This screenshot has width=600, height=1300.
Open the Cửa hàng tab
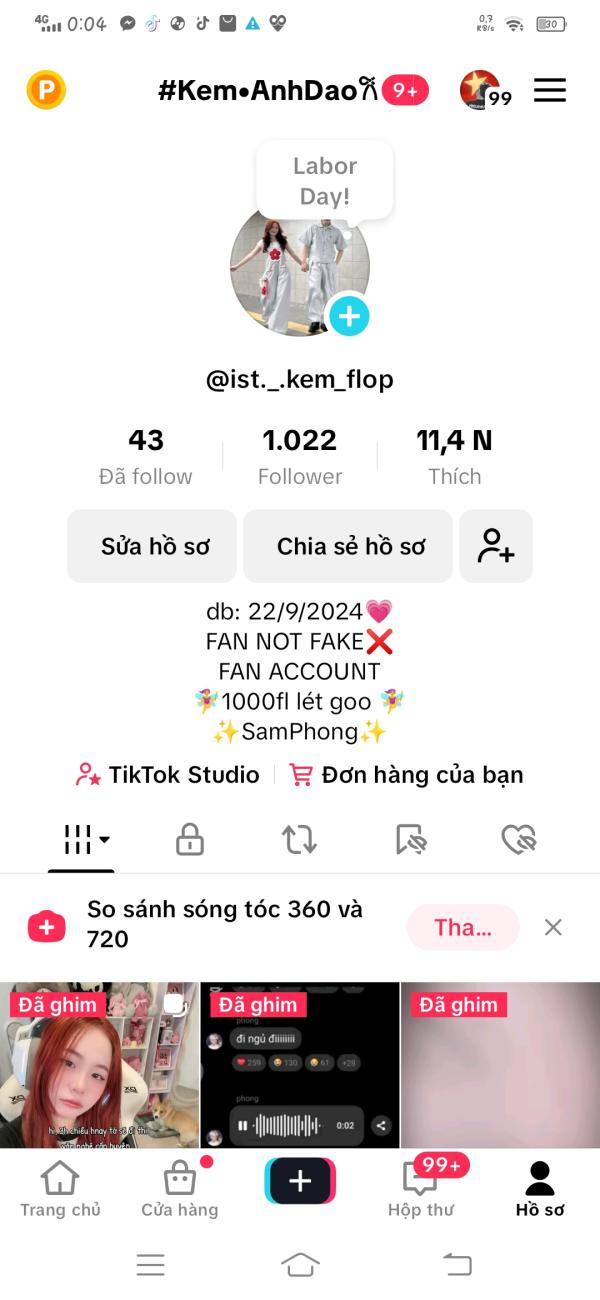pos(180,1190)
